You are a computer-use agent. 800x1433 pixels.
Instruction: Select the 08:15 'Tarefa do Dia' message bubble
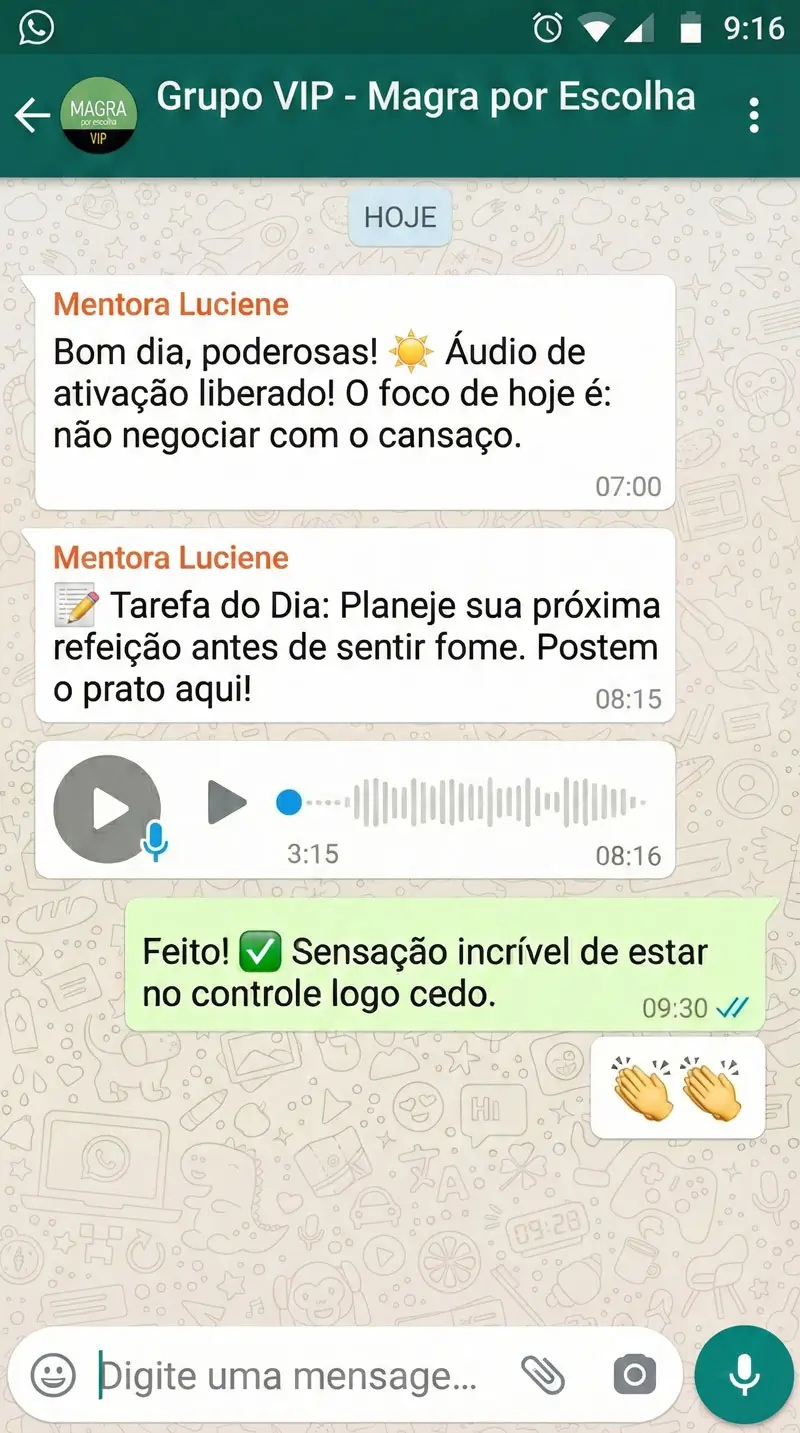tap(356, 626)
